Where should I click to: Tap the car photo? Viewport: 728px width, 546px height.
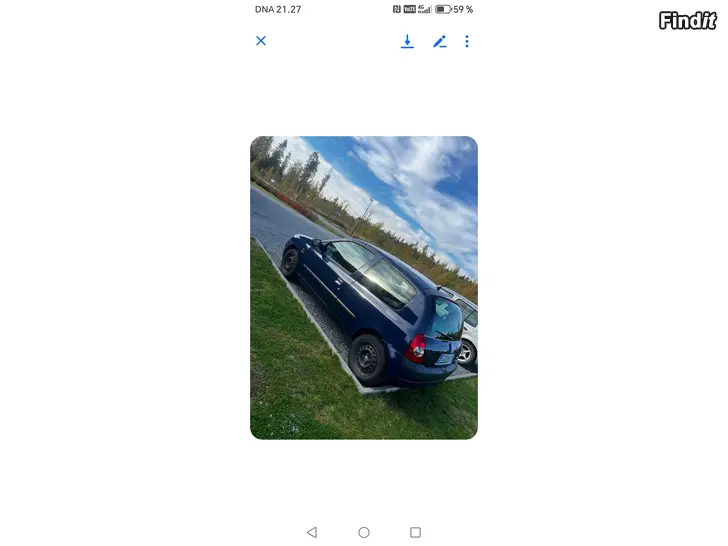click(x=364, y=288)
